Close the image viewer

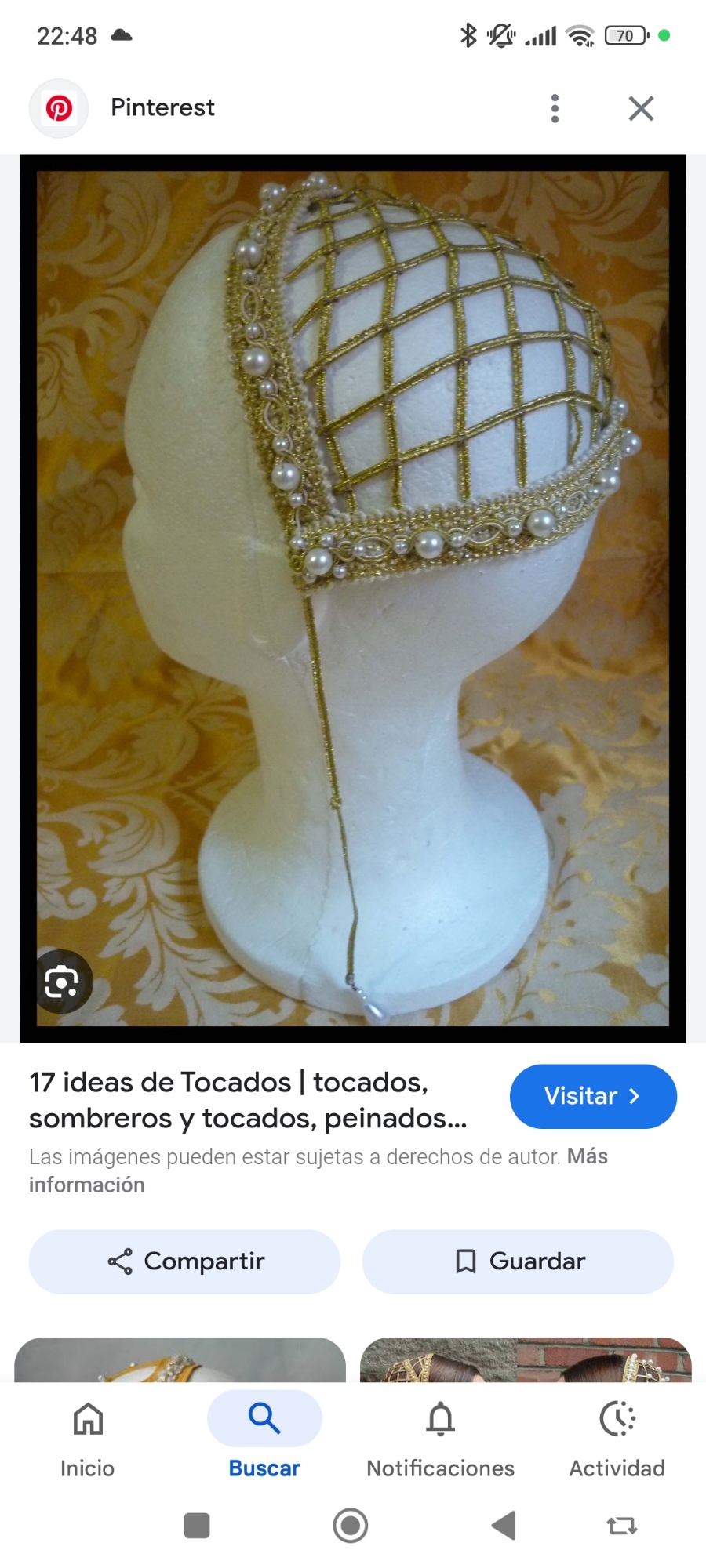(x=641, y=108)
